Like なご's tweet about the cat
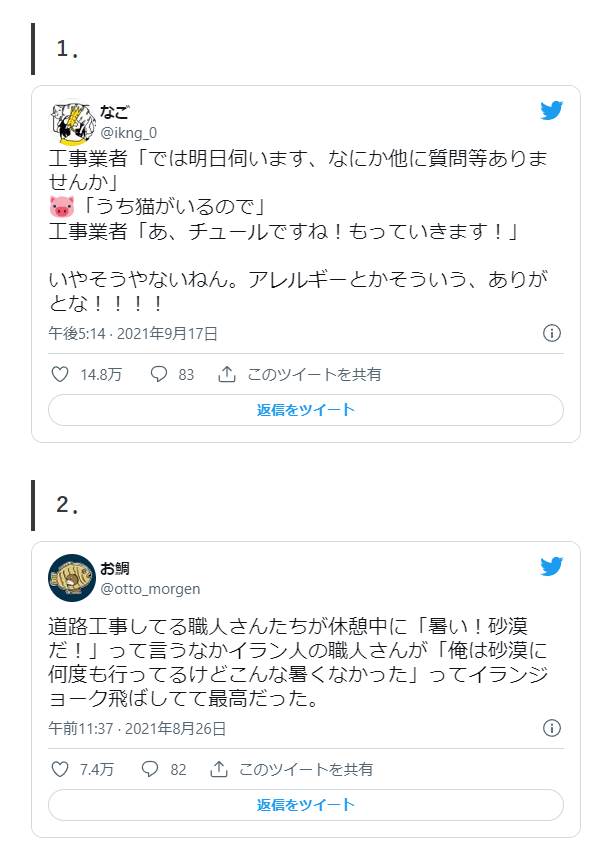This screenshot has width=603, height=859. [x=60, y=374]
